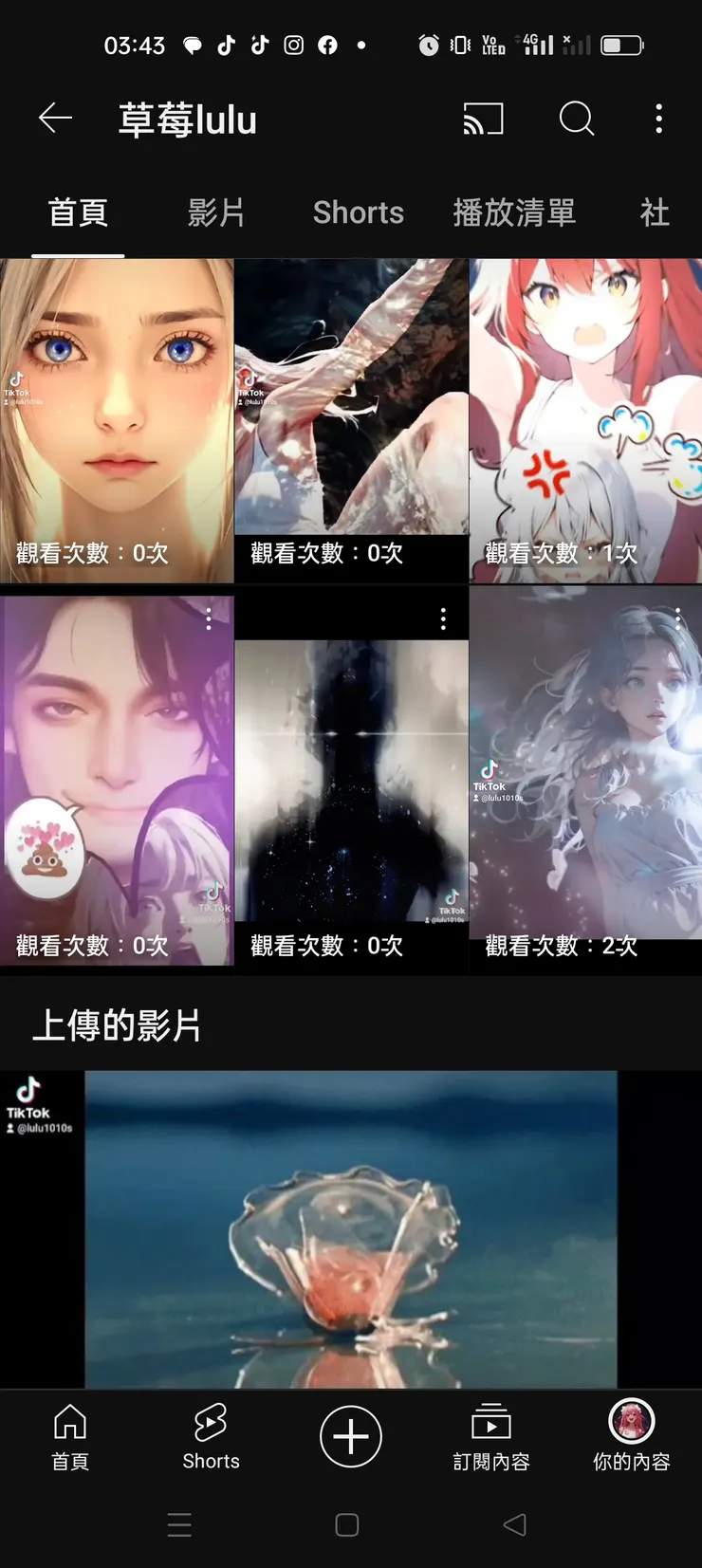Switch to the 影片 tab

point(216,212)
